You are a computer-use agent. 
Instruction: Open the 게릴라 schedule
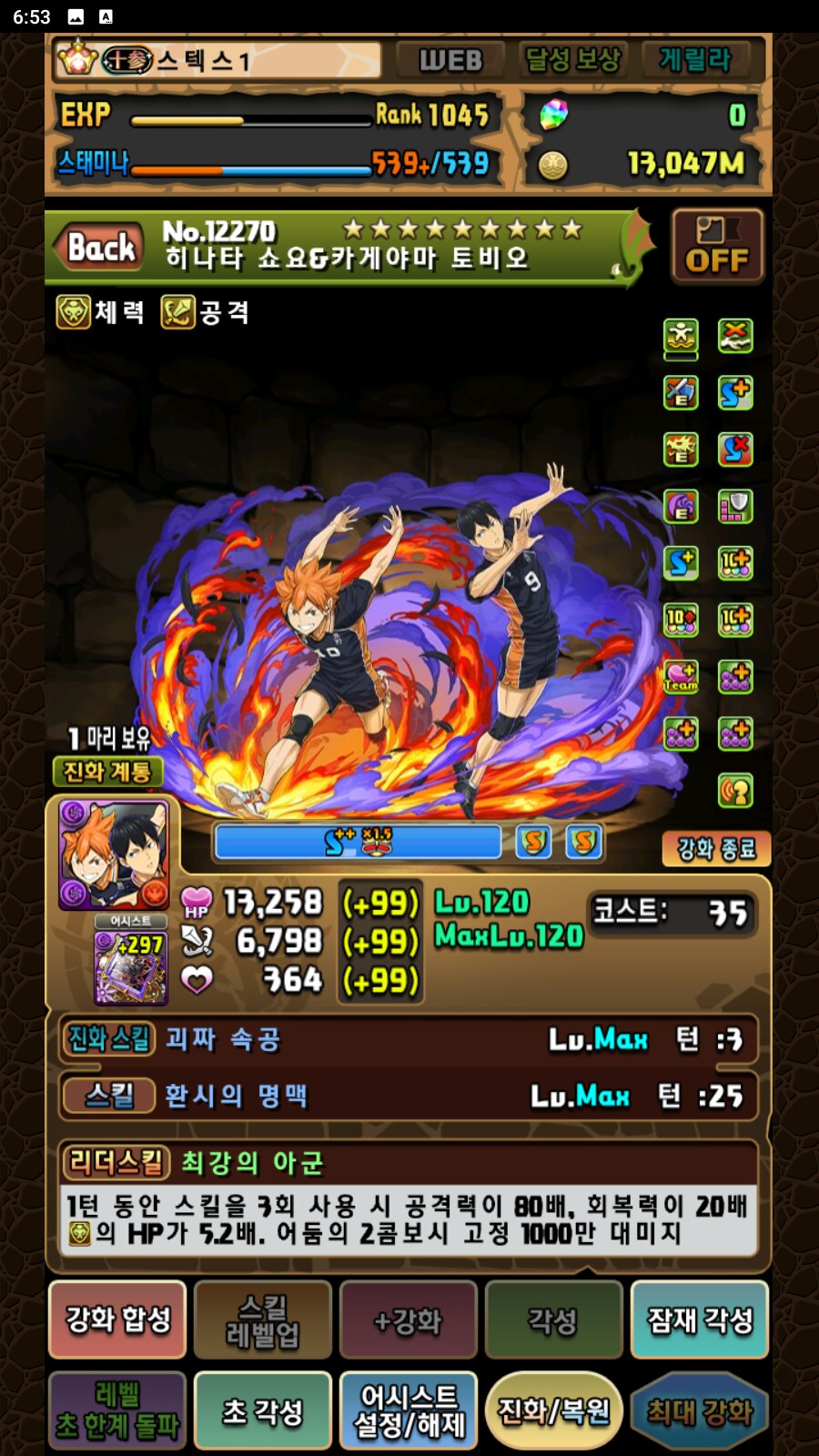coord(695,60)
